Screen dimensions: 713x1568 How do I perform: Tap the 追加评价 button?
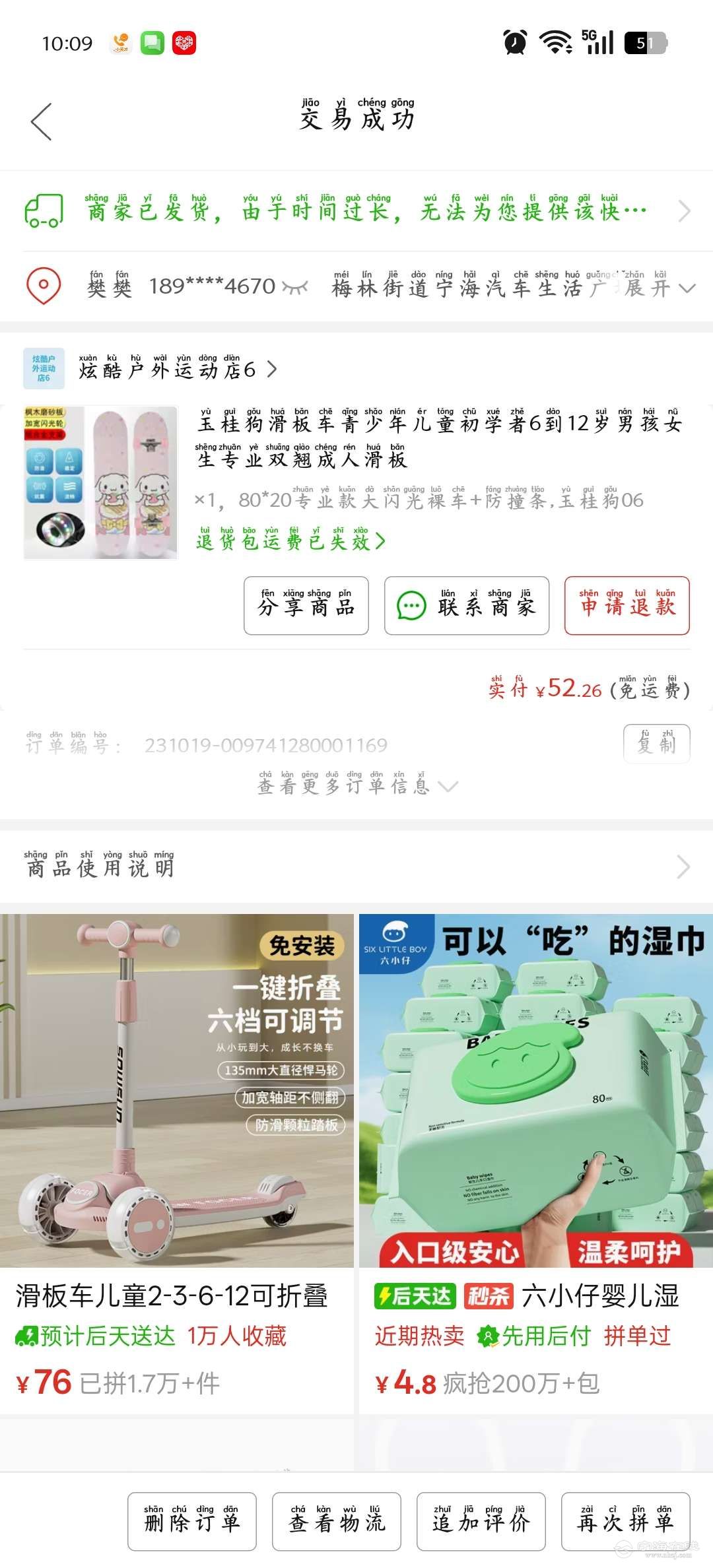[x=481, y=1521]
